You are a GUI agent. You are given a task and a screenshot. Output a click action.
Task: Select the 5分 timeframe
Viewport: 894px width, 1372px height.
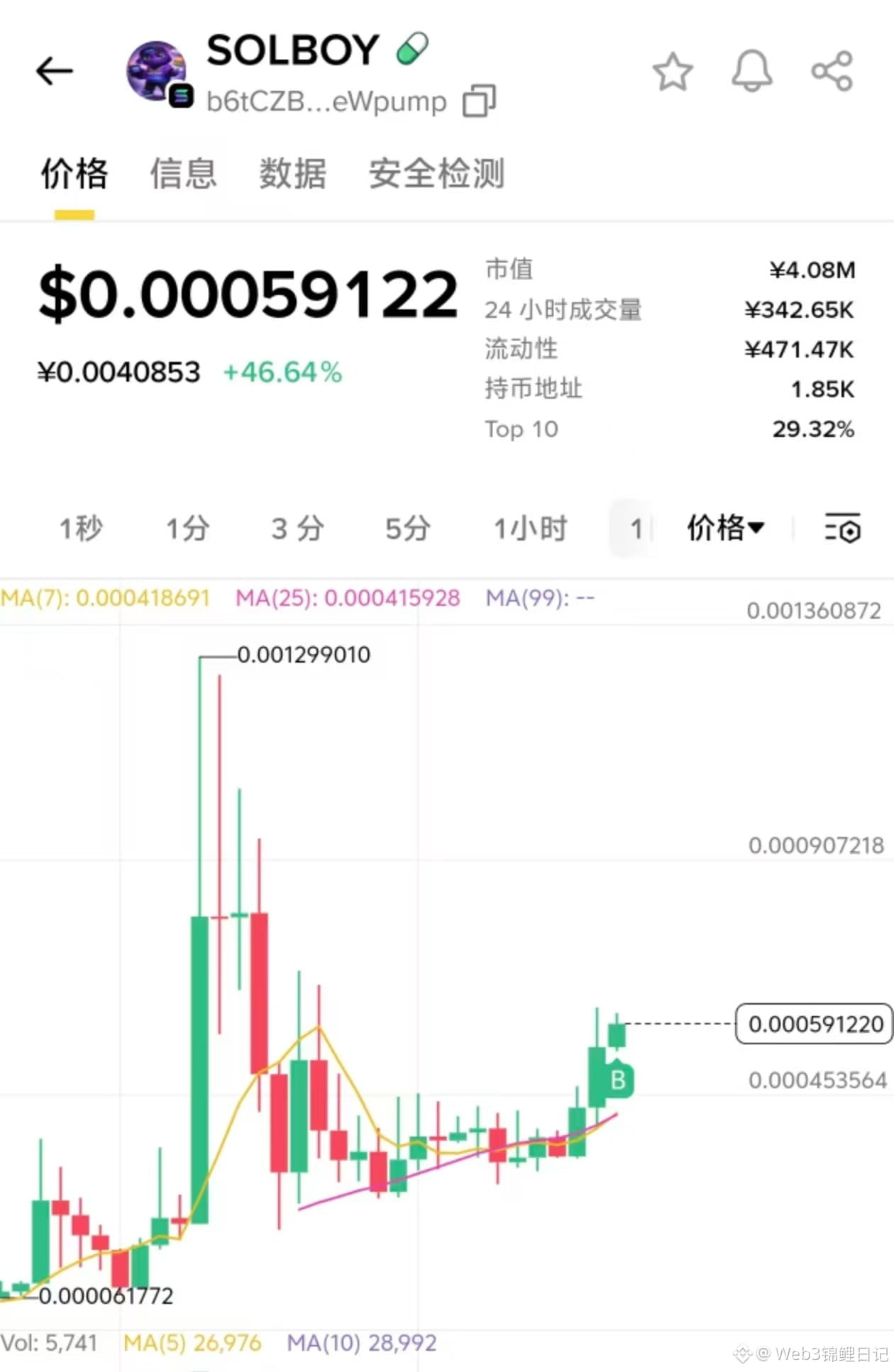click(x=407, y=529)
